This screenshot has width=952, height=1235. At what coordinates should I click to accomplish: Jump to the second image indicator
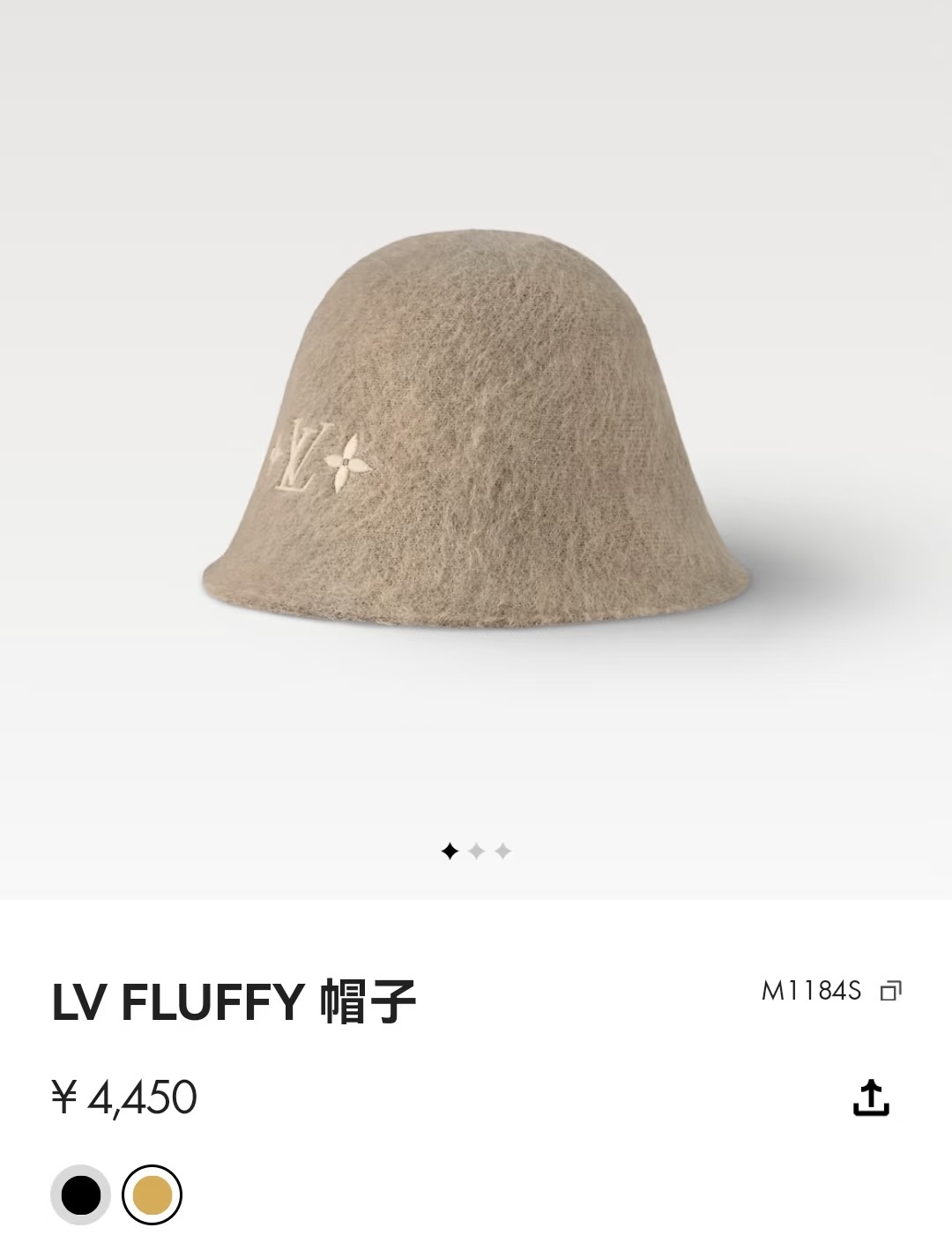(x=476, y=852)
